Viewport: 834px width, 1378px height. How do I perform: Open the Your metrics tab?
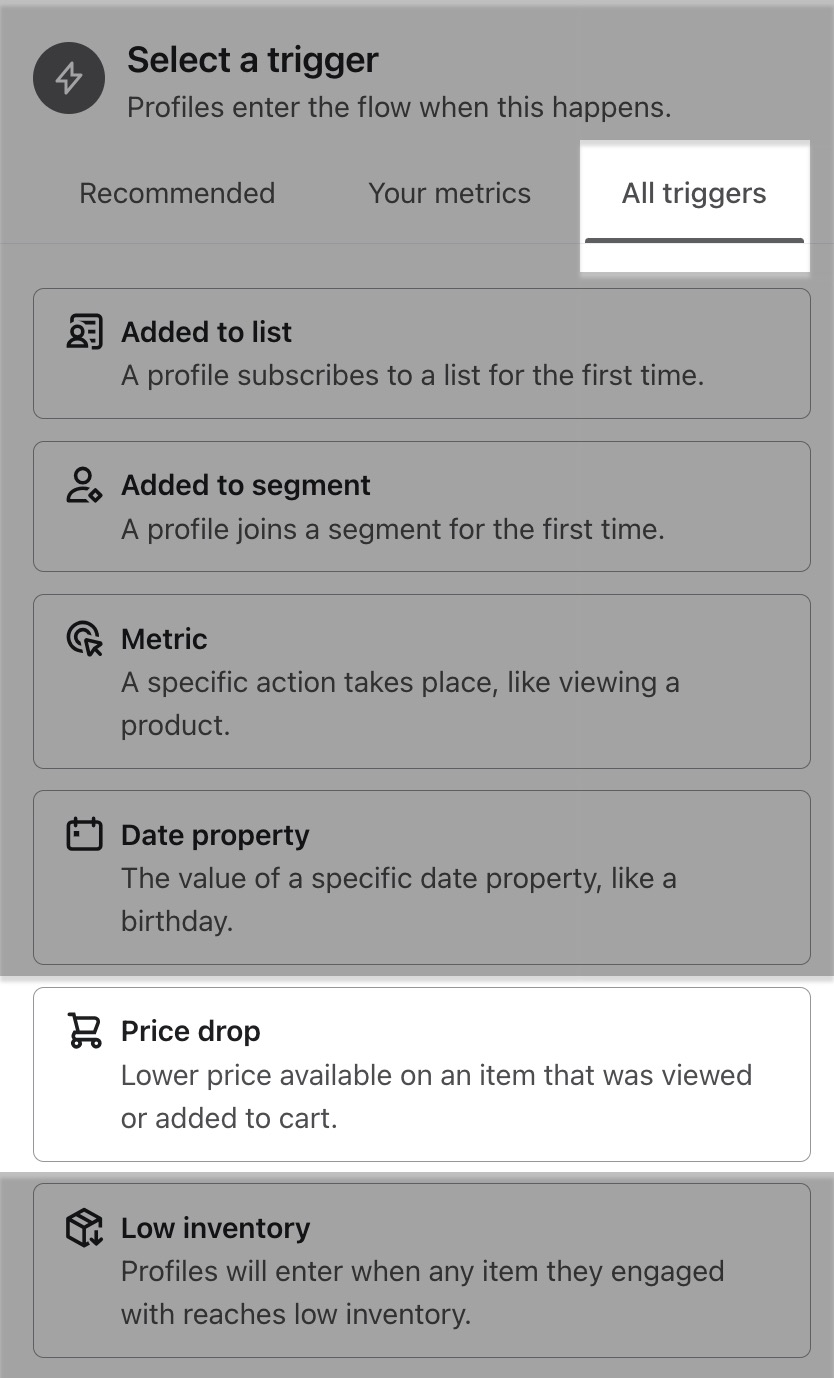pos(450,193)
